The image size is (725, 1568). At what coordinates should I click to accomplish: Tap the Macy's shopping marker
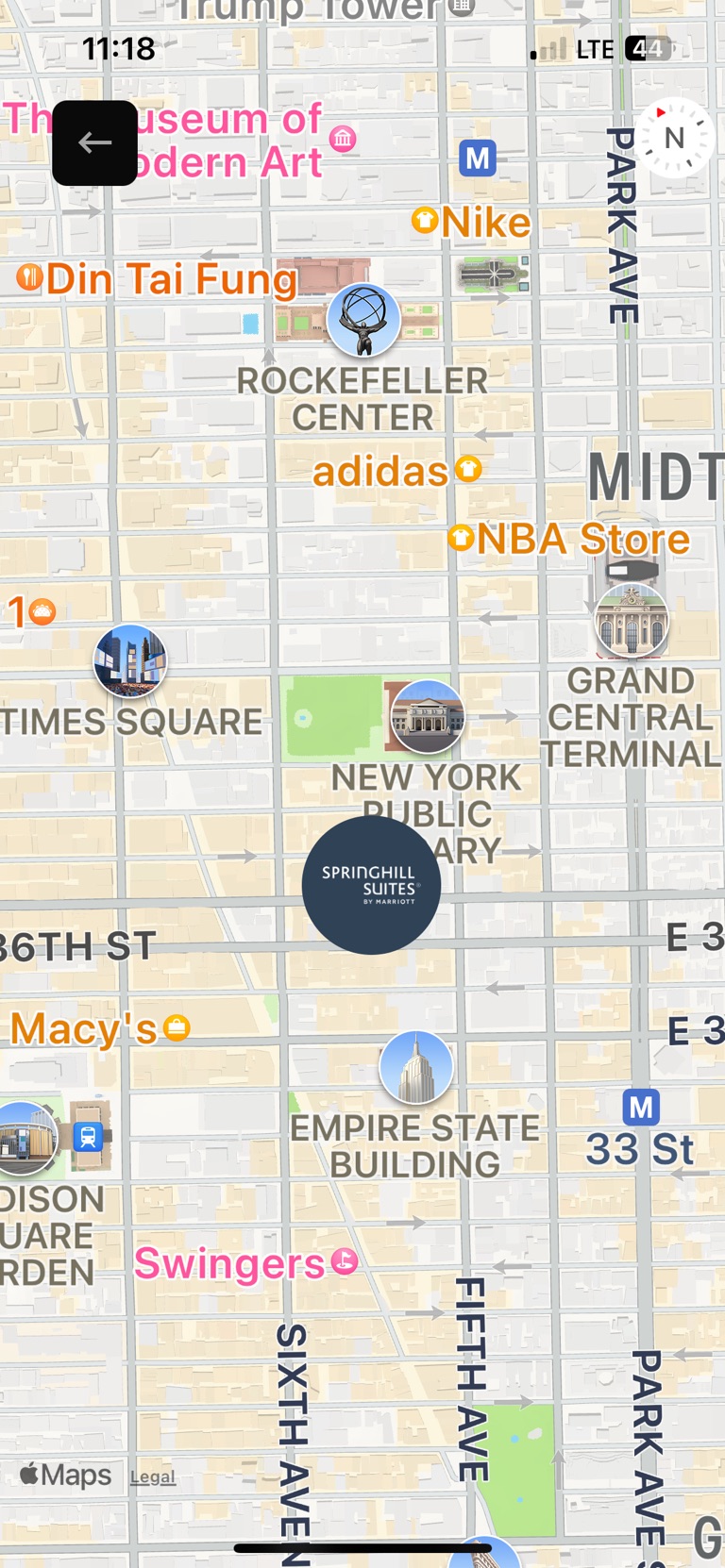coord(177,1027)
